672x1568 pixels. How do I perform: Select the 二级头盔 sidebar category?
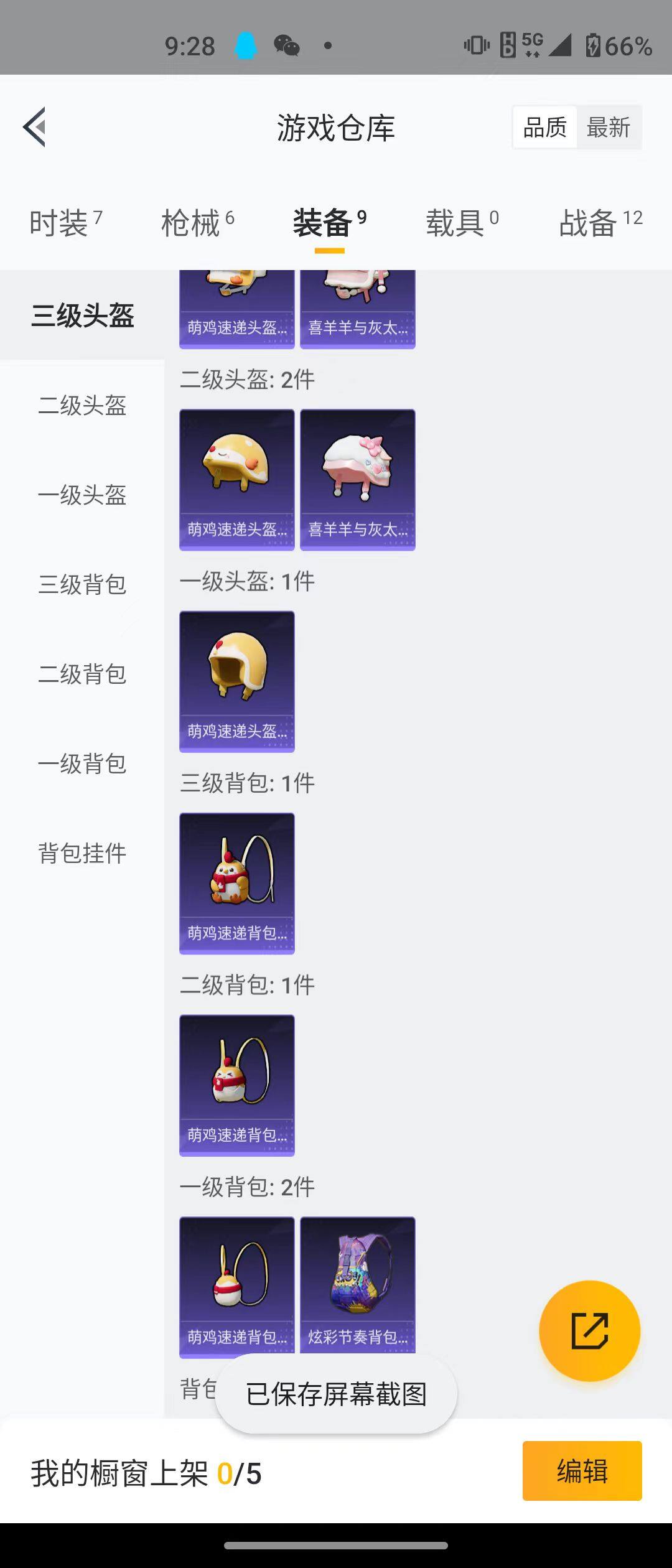[x=83, y=406]
